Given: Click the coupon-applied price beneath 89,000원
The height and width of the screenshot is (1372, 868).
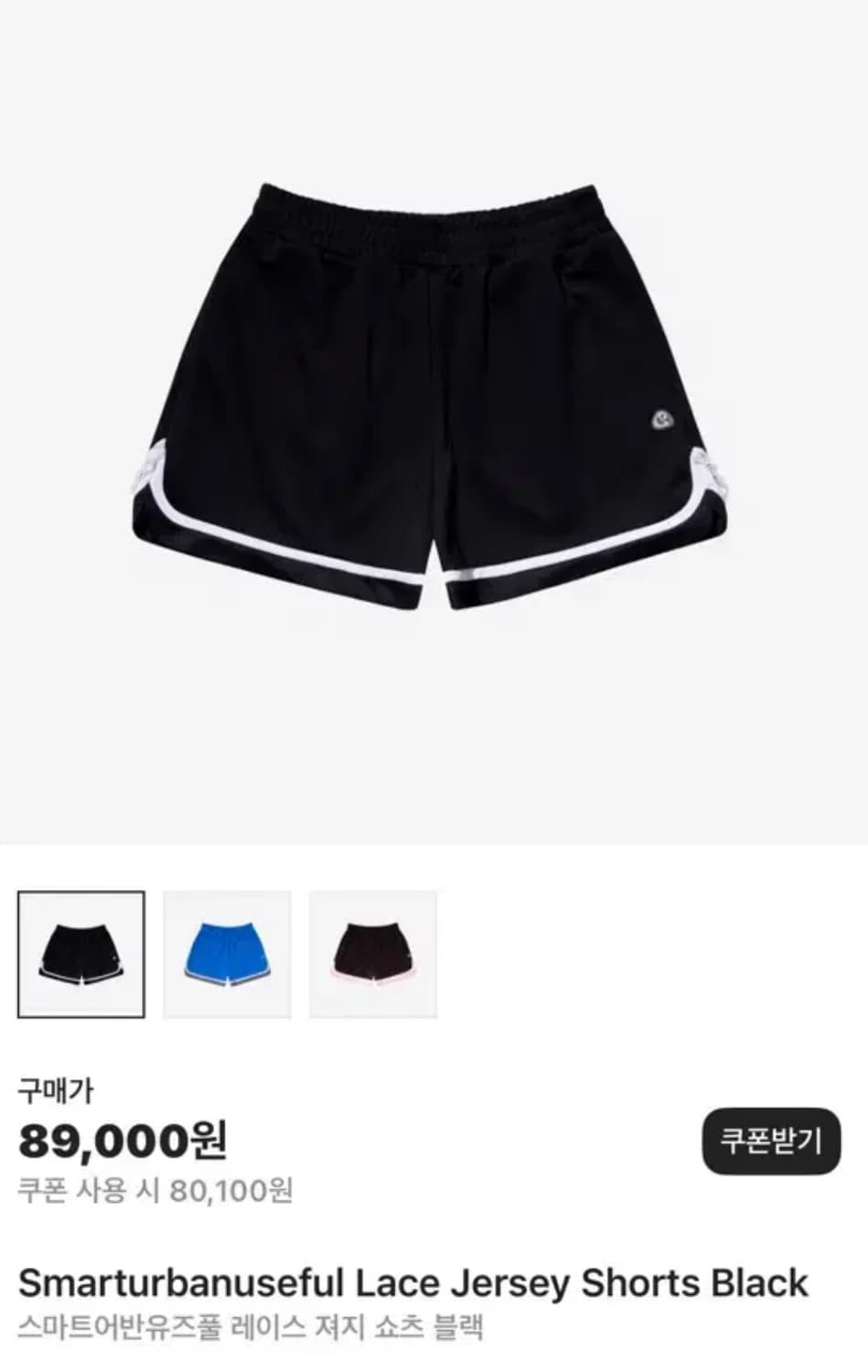Looking at the screenshot, I should (x=155, y=1188).
